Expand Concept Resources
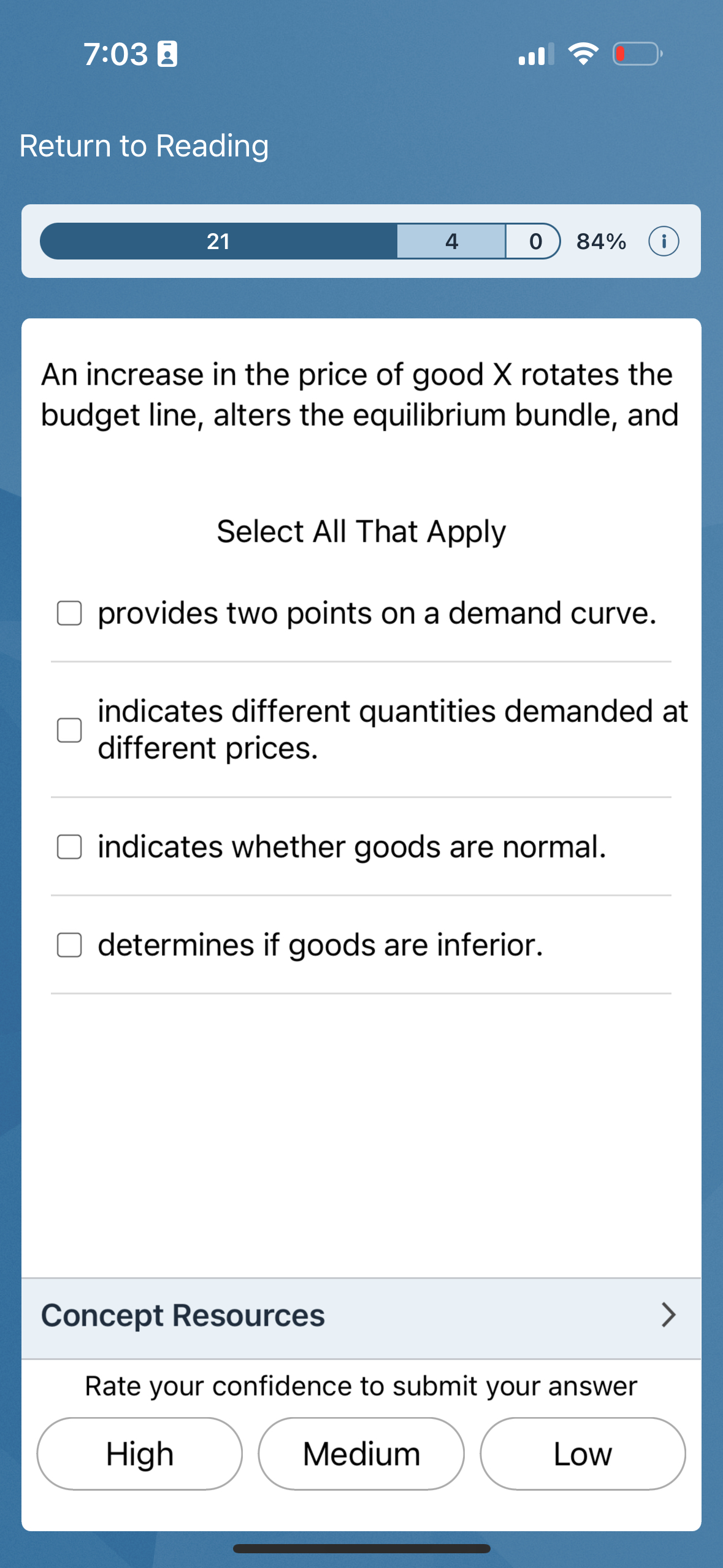 point(361,1315)
